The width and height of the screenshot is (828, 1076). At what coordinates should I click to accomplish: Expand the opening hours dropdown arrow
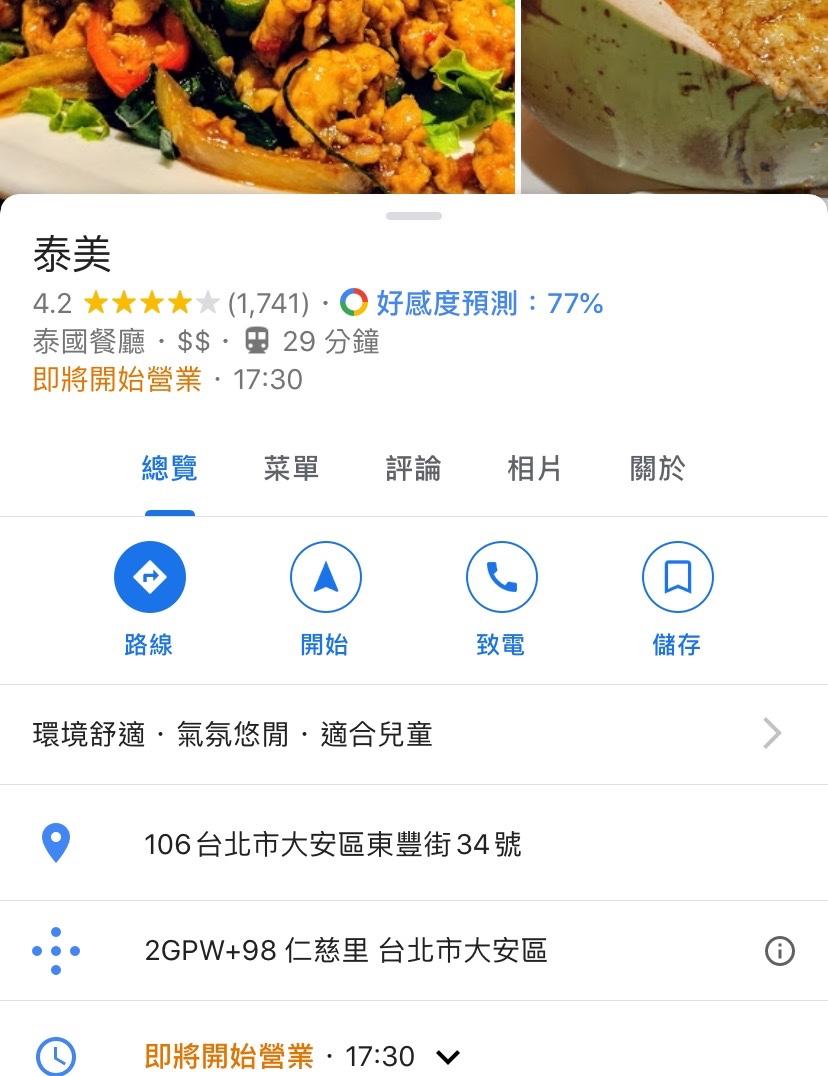point(449,1057)
